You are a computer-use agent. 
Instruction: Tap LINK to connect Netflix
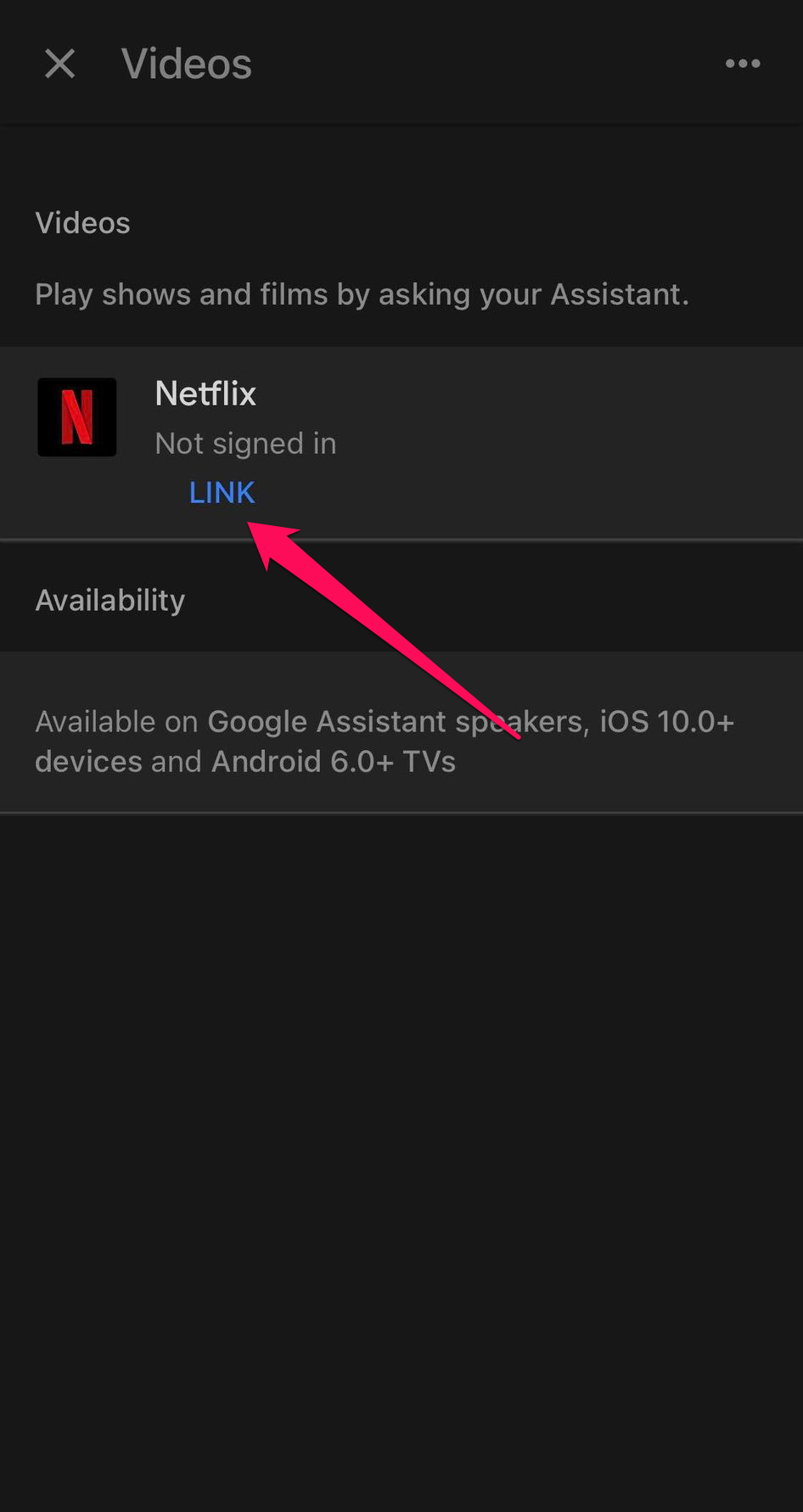click(x=222, y=492)
